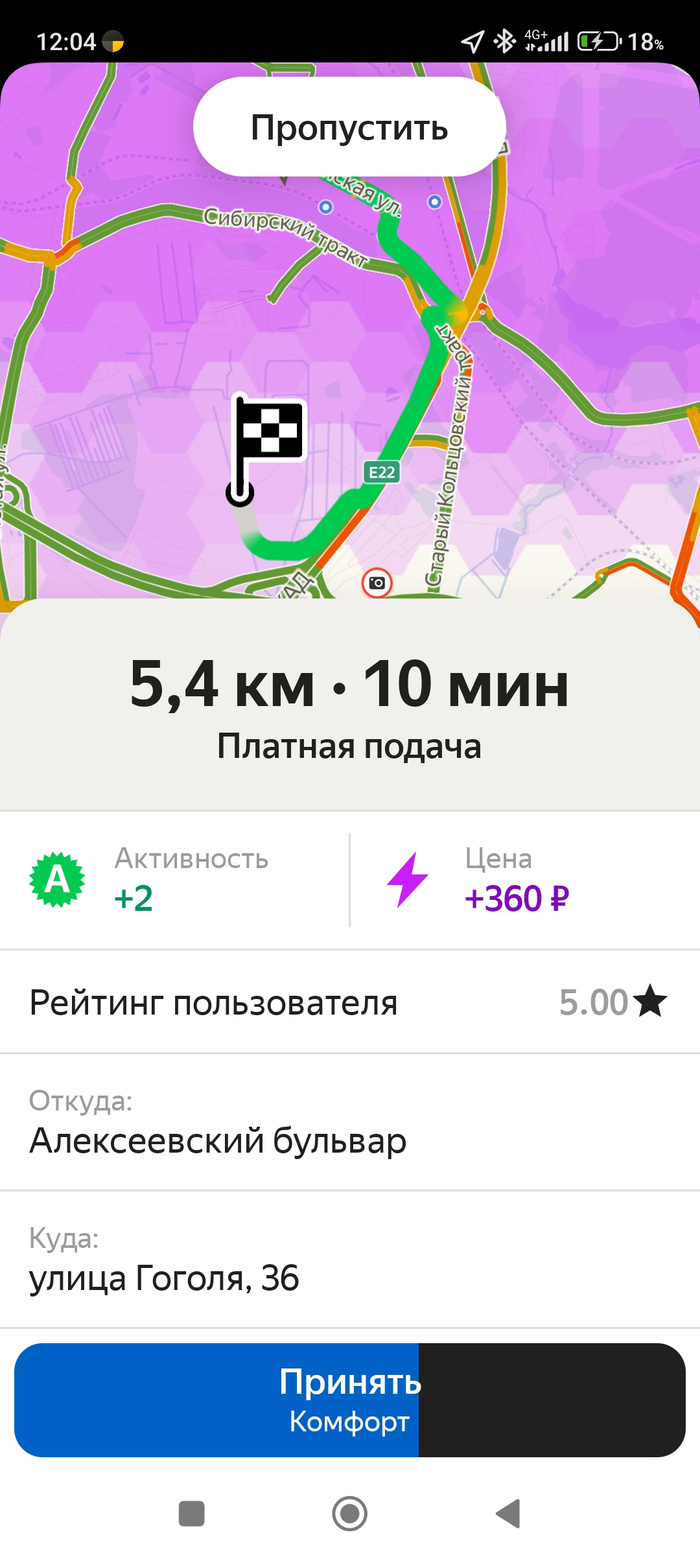Go back using the system back button
Image resolution: width=700 pixels, height=1556 pixels.
[x=508, y=1514]
